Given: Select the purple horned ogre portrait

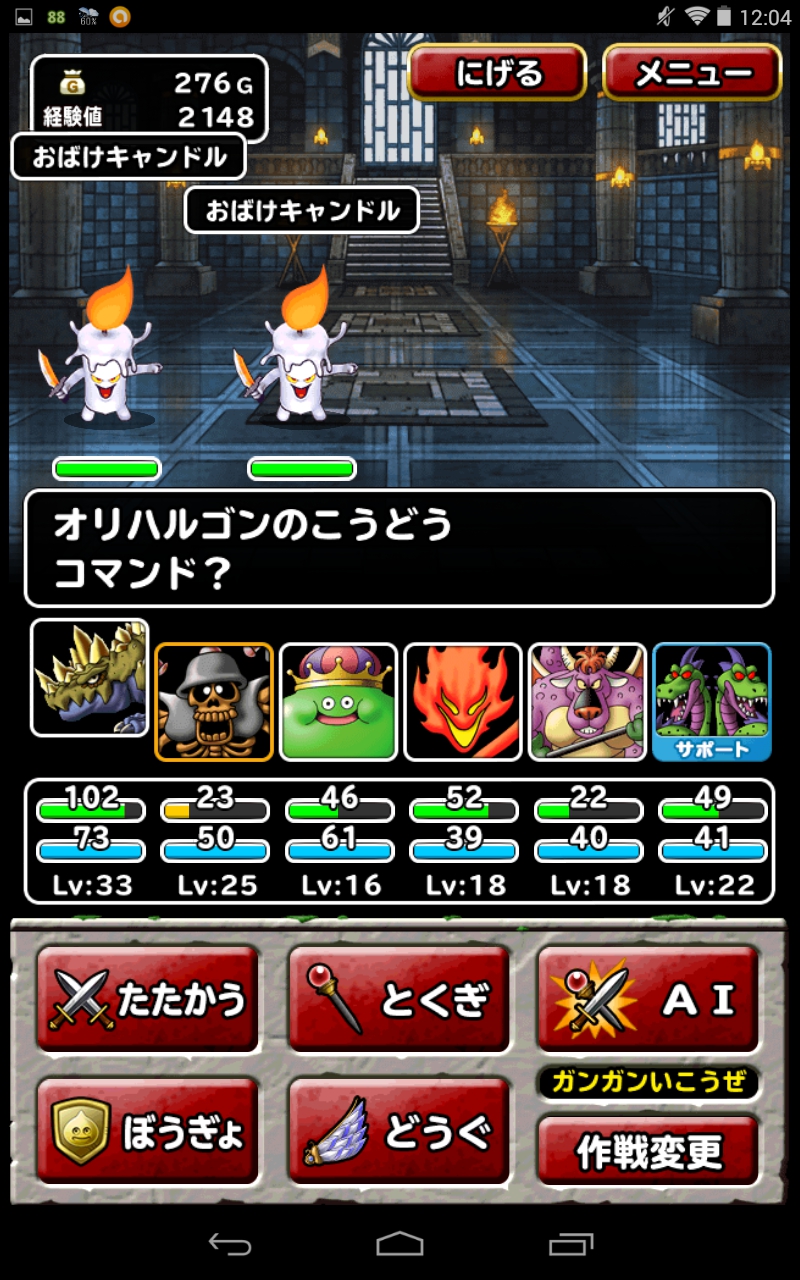Looking at the screenshot, I should (x=587, y=702).
